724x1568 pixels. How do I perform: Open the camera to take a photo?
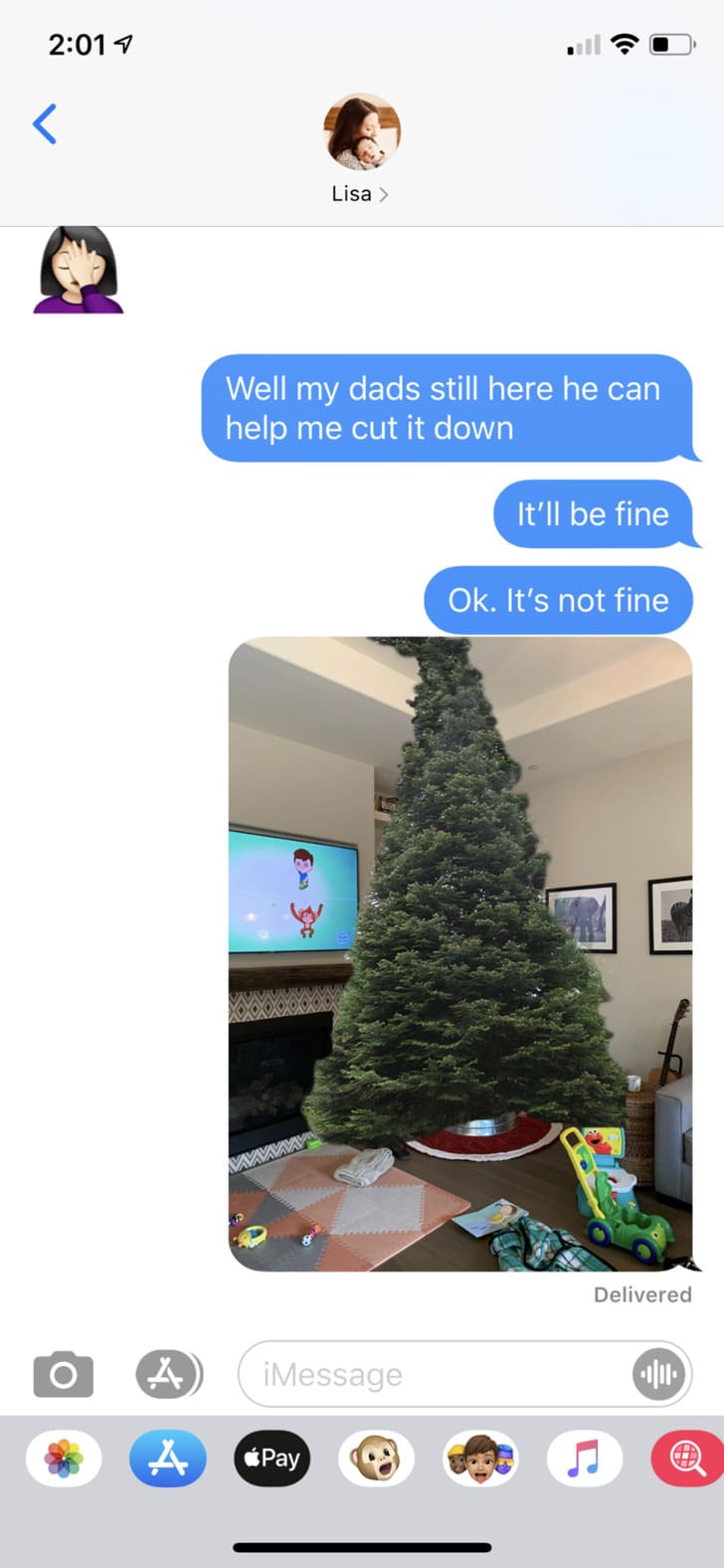(x=64, y=1375)
